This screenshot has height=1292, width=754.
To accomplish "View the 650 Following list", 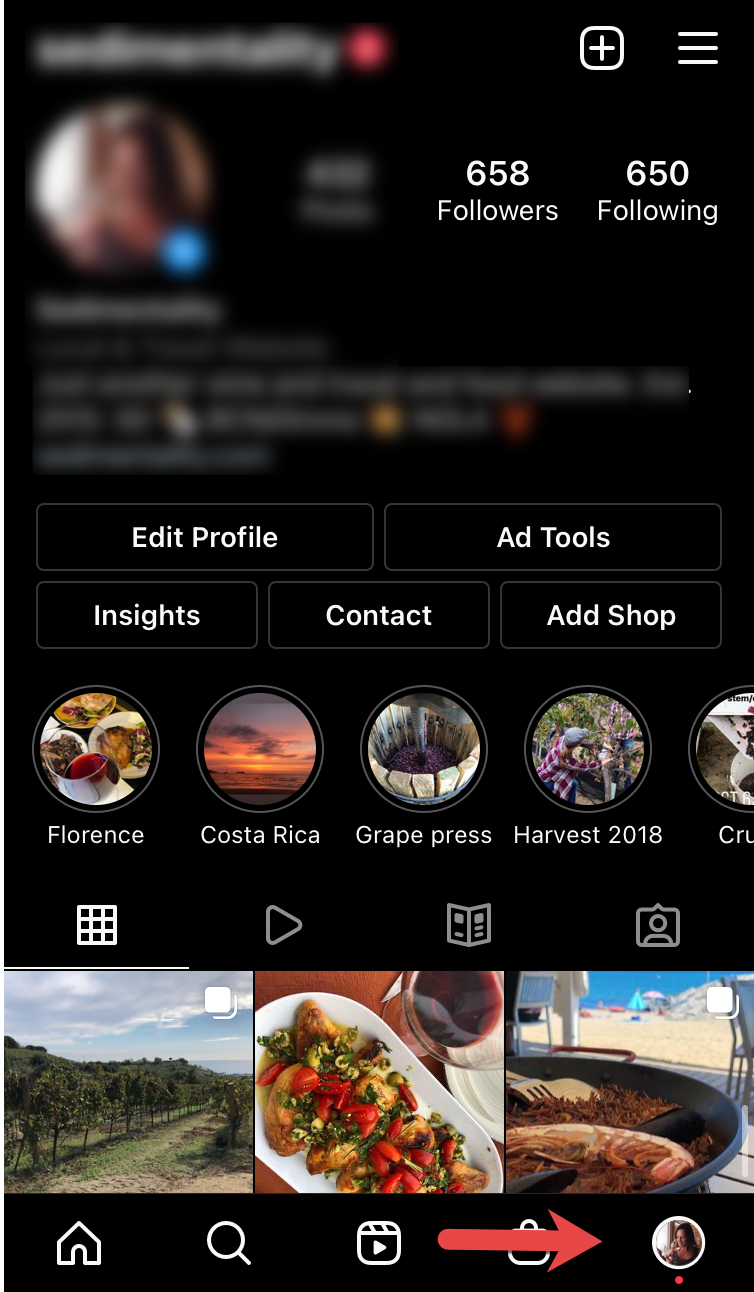I will pos(657,190).
